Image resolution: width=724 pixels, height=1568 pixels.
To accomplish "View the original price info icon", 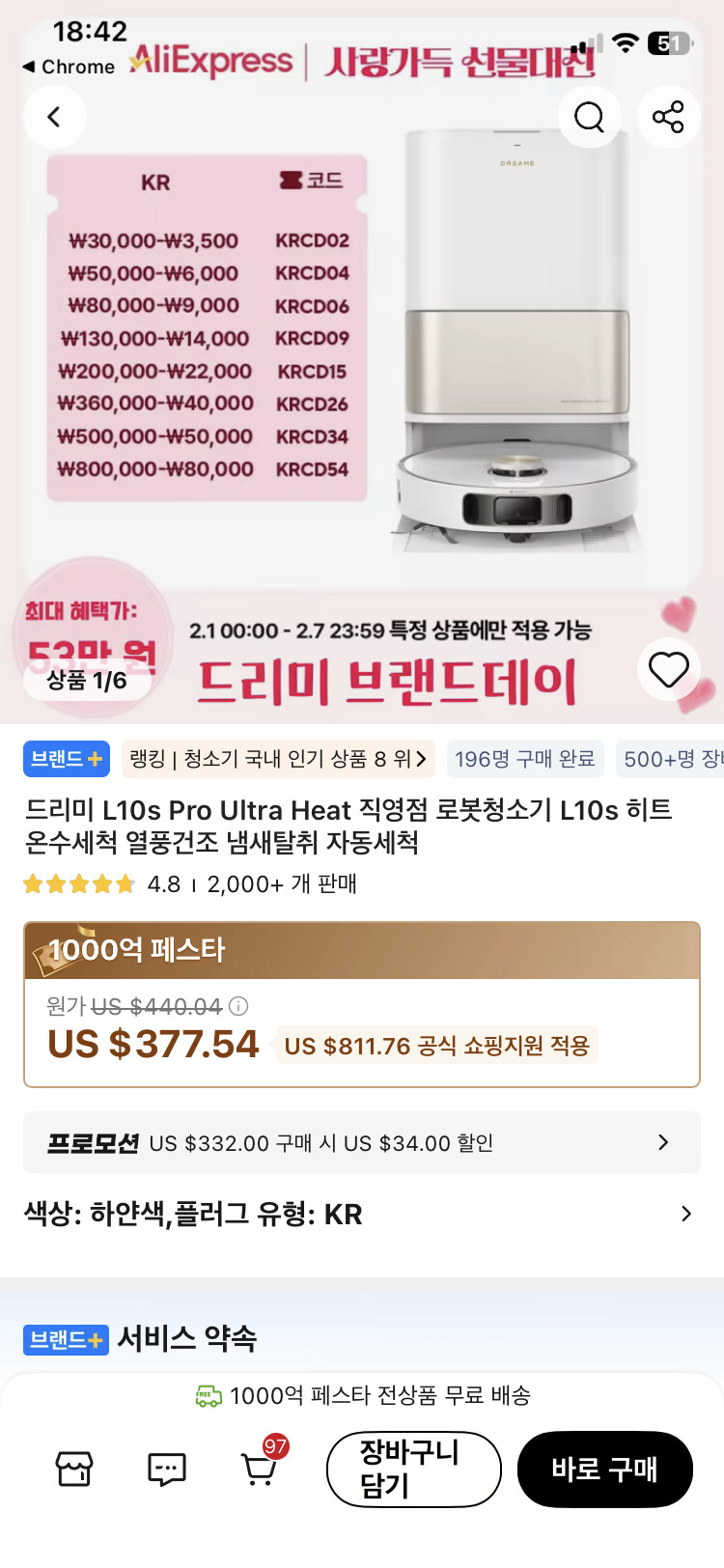I will [238, 1006].
